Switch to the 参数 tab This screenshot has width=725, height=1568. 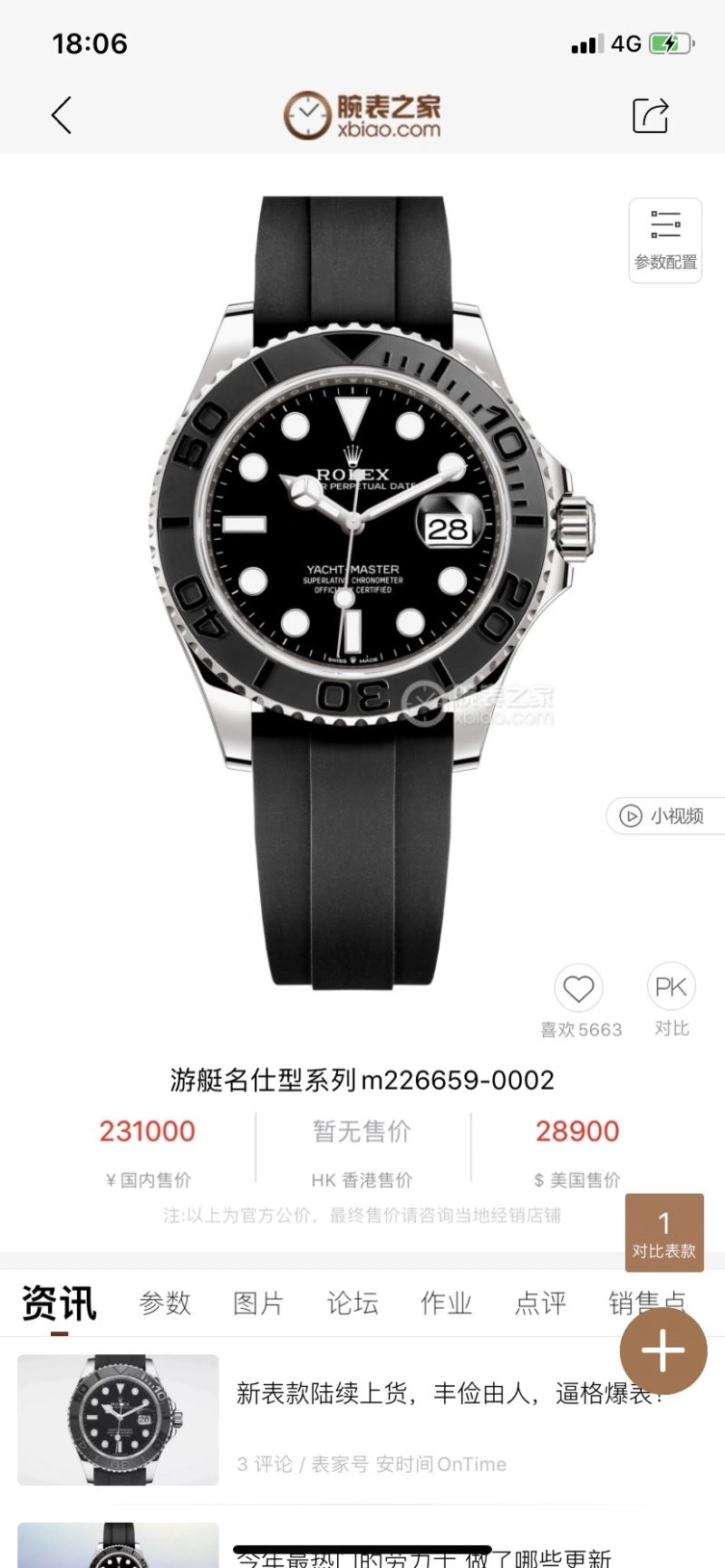point(165,1303)
